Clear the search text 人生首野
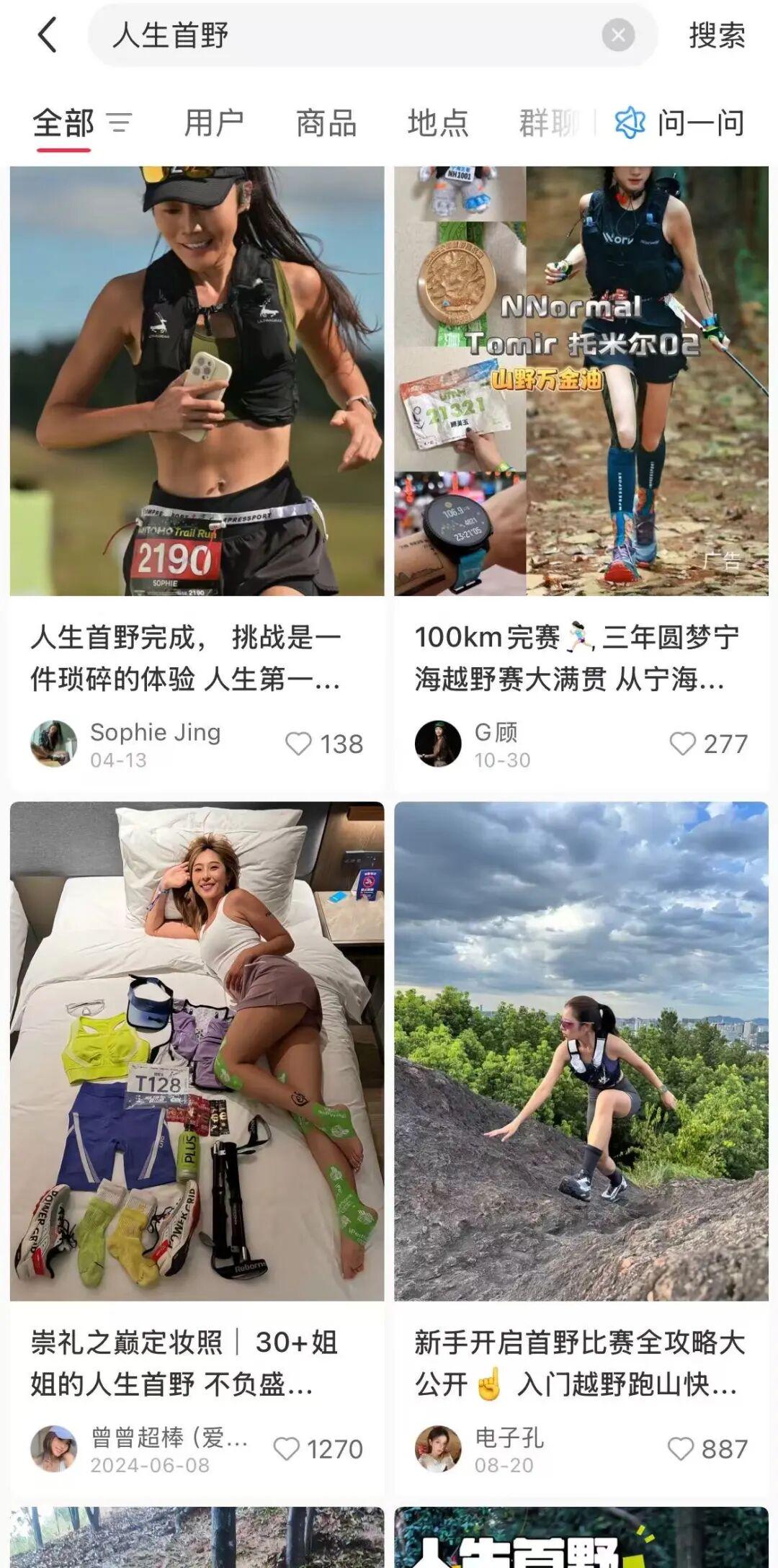 [617, 35]
